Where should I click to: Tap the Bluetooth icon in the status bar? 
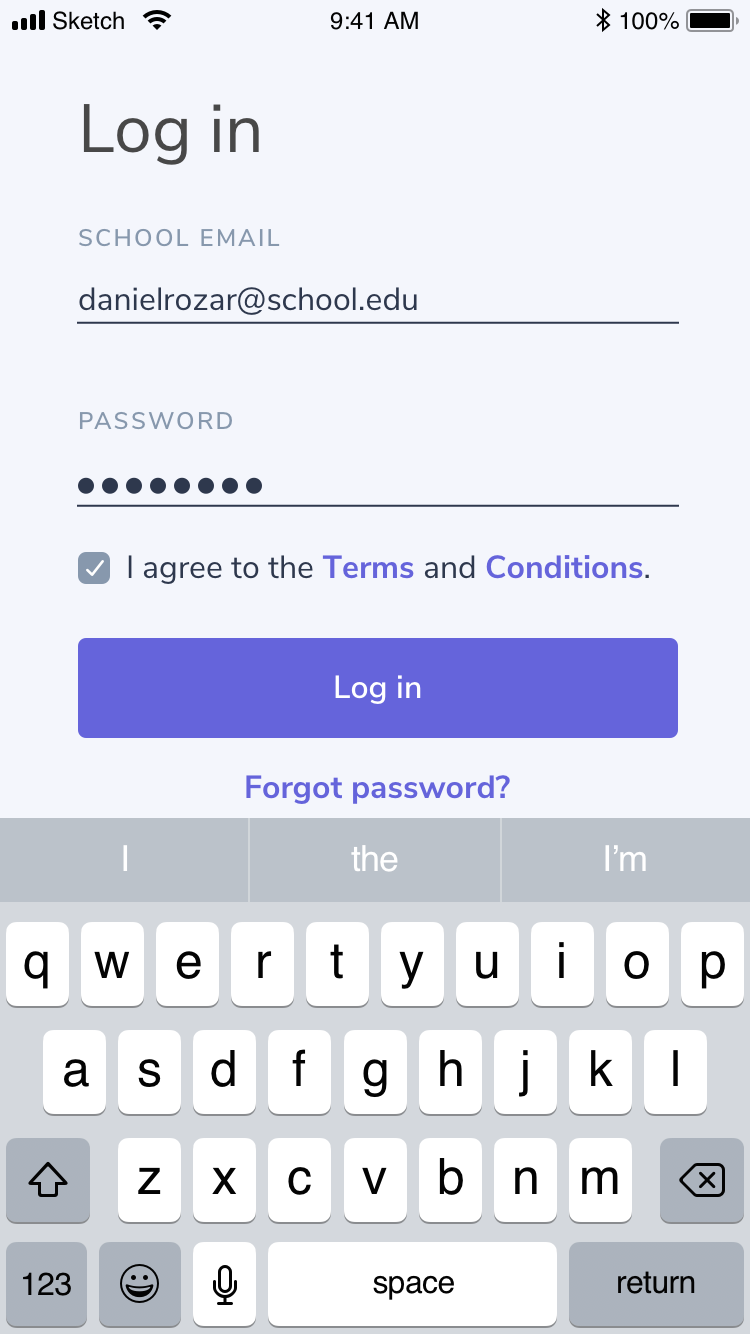pos(605,19)
